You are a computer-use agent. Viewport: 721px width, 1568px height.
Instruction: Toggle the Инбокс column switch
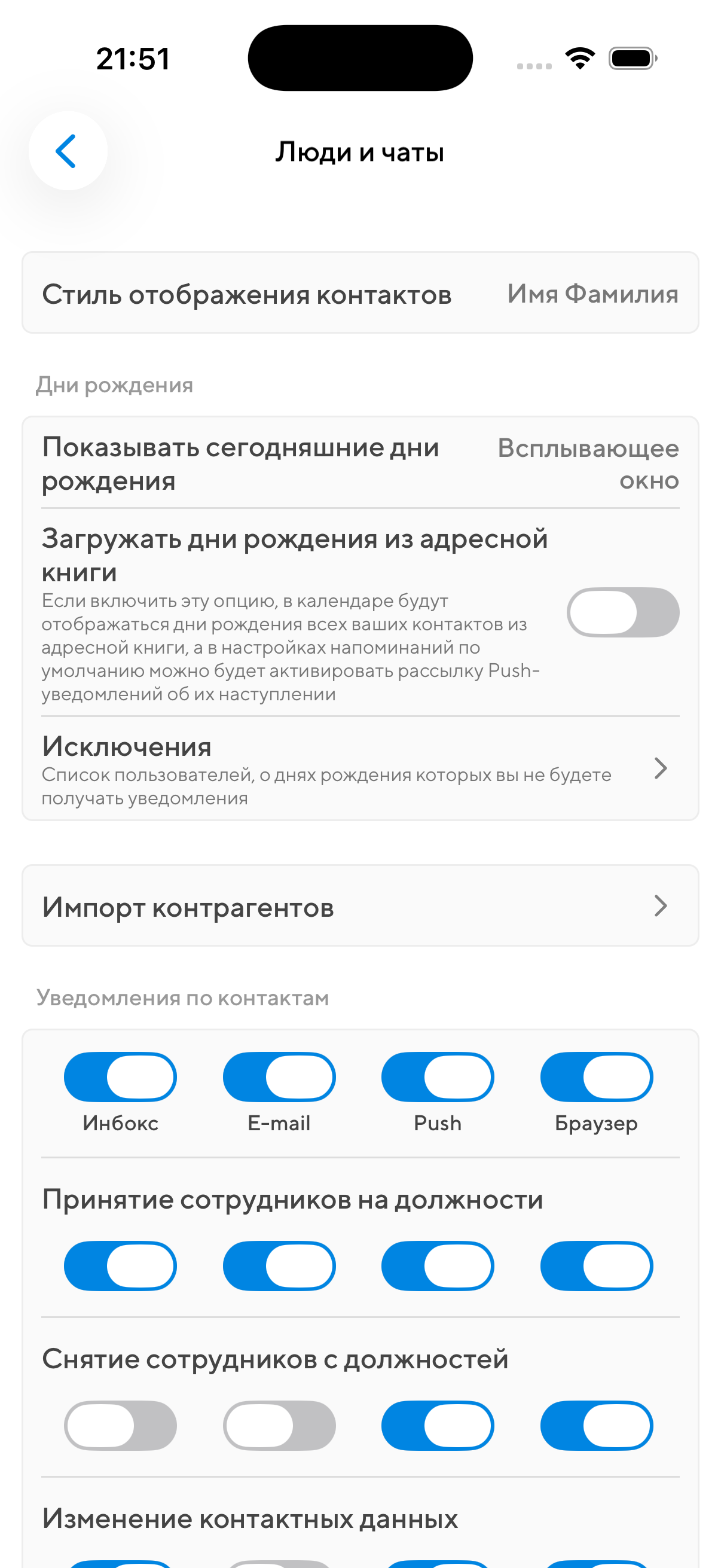tap(121, 1078)
